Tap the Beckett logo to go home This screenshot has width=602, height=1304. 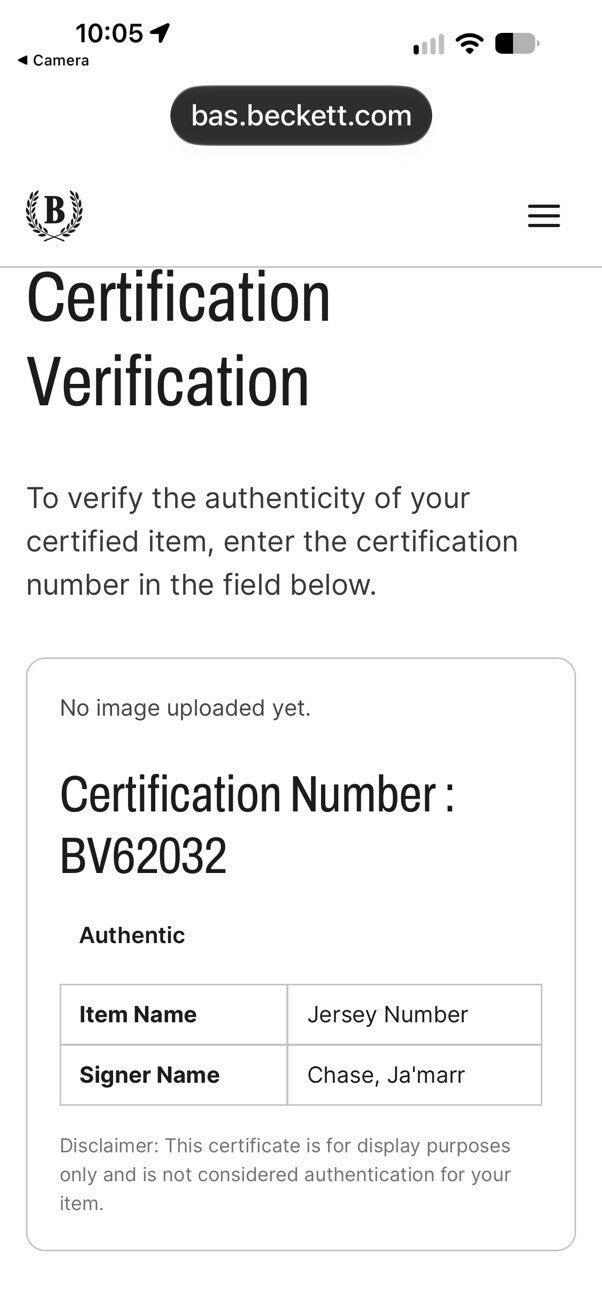[x=54, y=215]
